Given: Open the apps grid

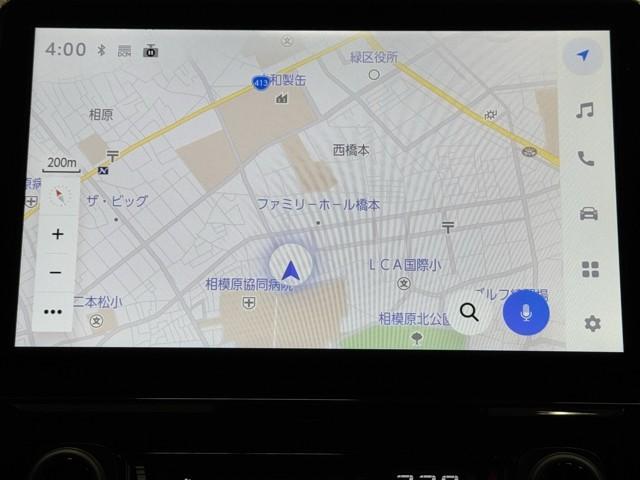Looking at the screenshot, I should 590,269.
